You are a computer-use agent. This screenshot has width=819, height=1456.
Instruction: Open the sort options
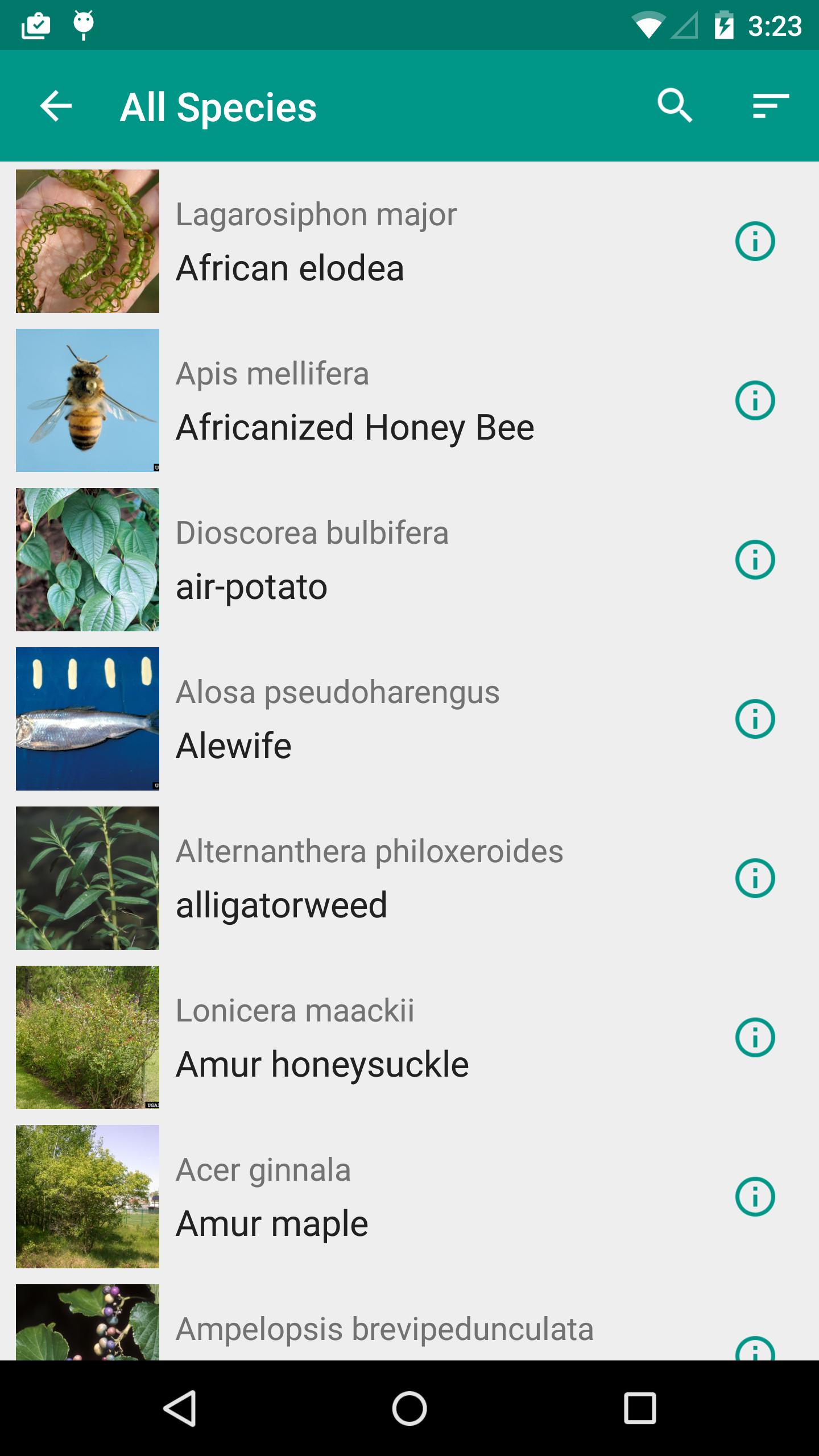[x=771, y=106]
